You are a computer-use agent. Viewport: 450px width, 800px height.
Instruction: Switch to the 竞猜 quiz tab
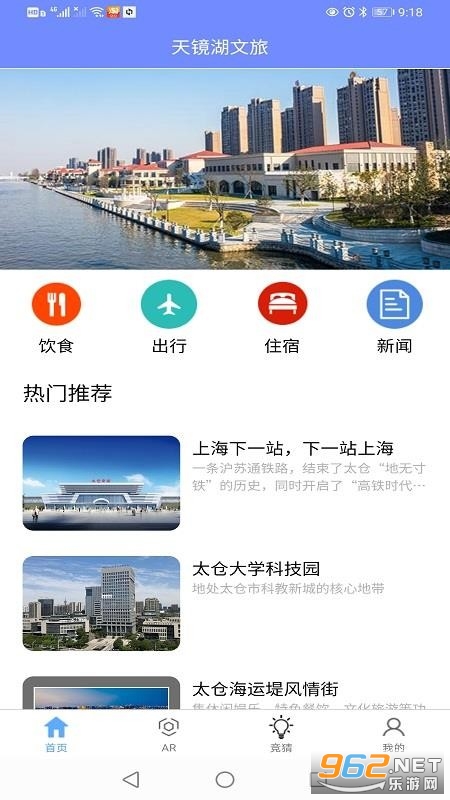(281, 734)
